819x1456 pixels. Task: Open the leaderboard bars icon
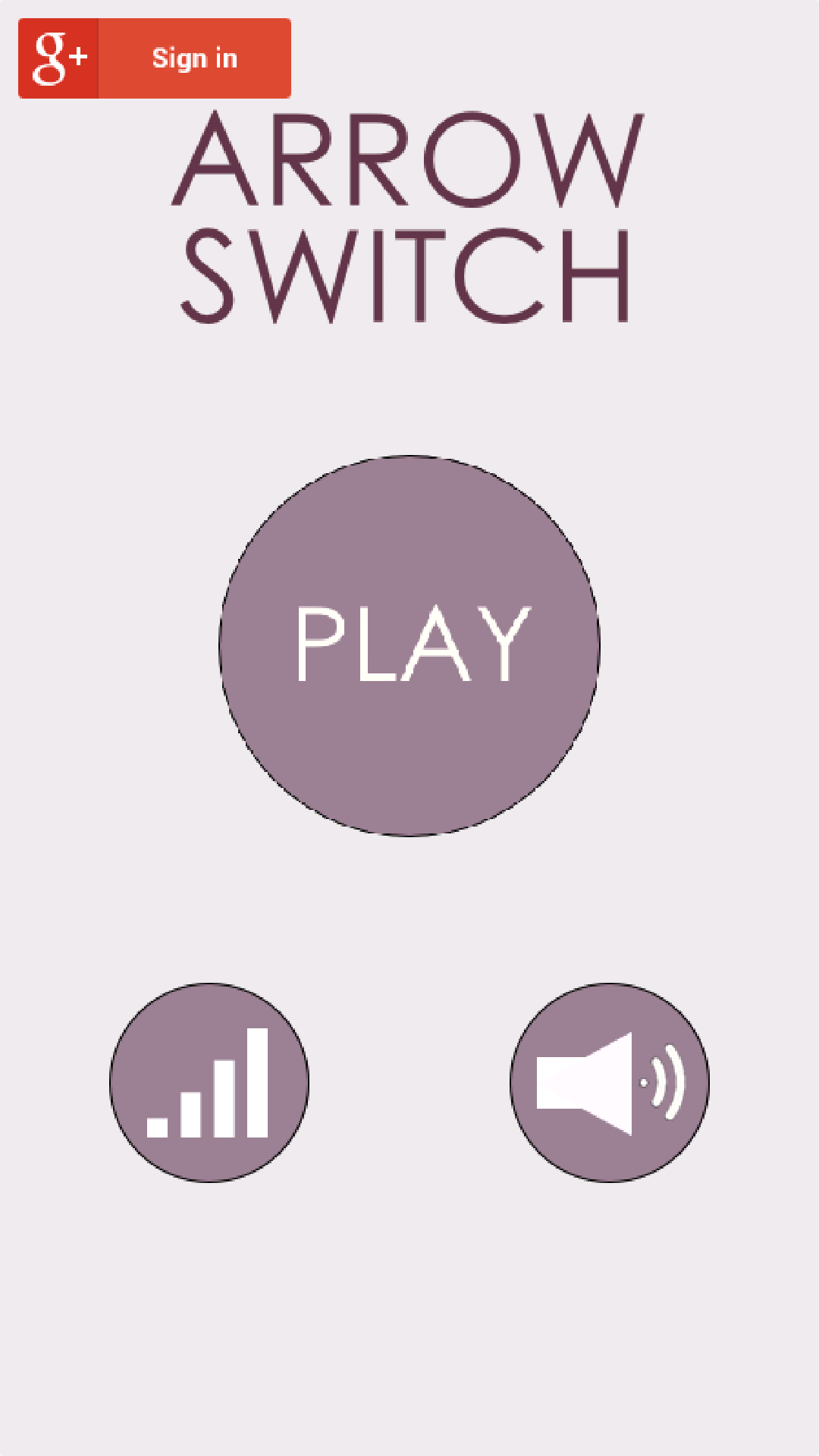(x=209, y=1082)
